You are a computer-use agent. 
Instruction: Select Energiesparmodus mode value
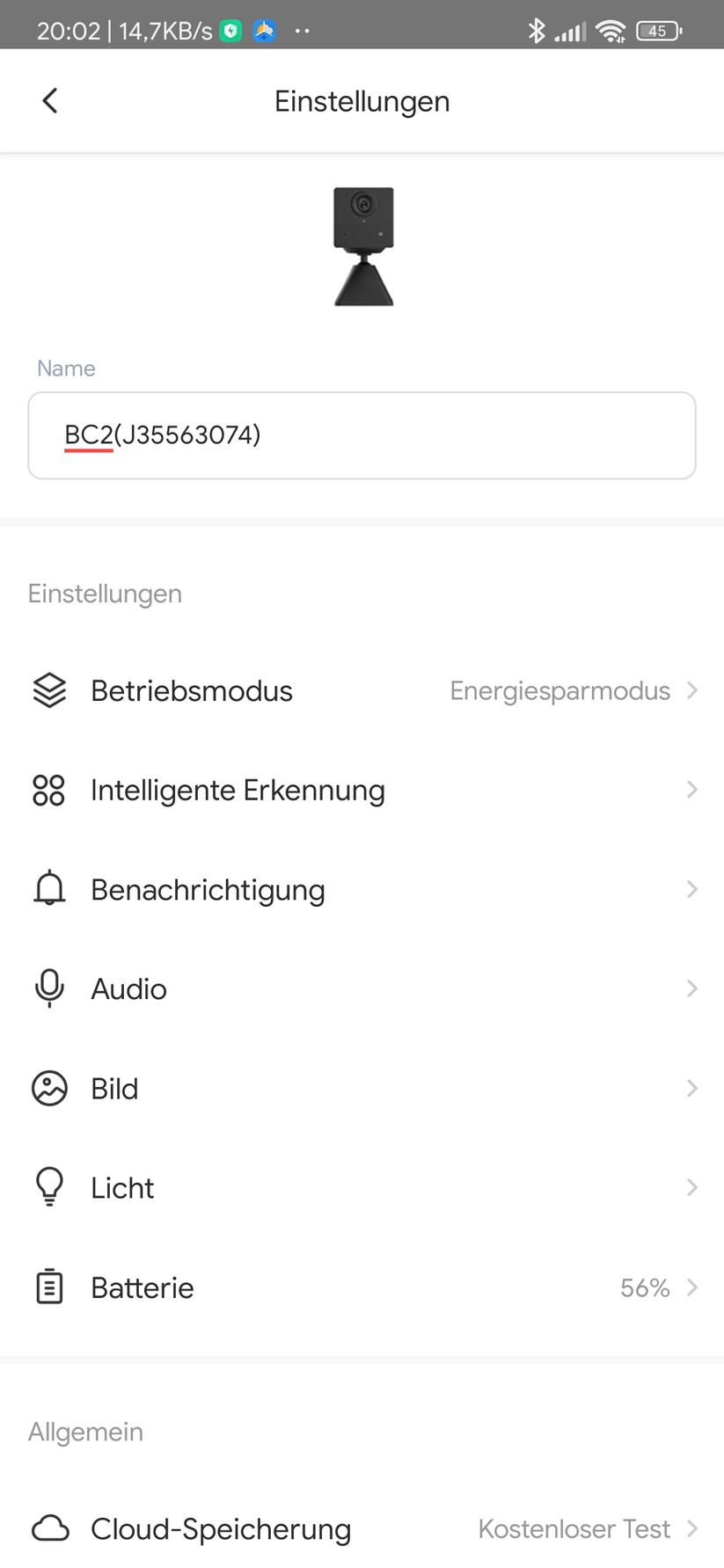[x=559, y=690]
